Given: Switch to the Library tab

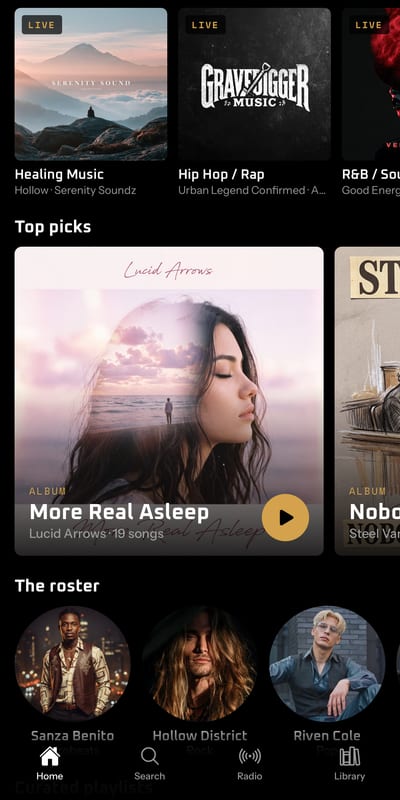Looking at the screenshot, I should [349, 764].
